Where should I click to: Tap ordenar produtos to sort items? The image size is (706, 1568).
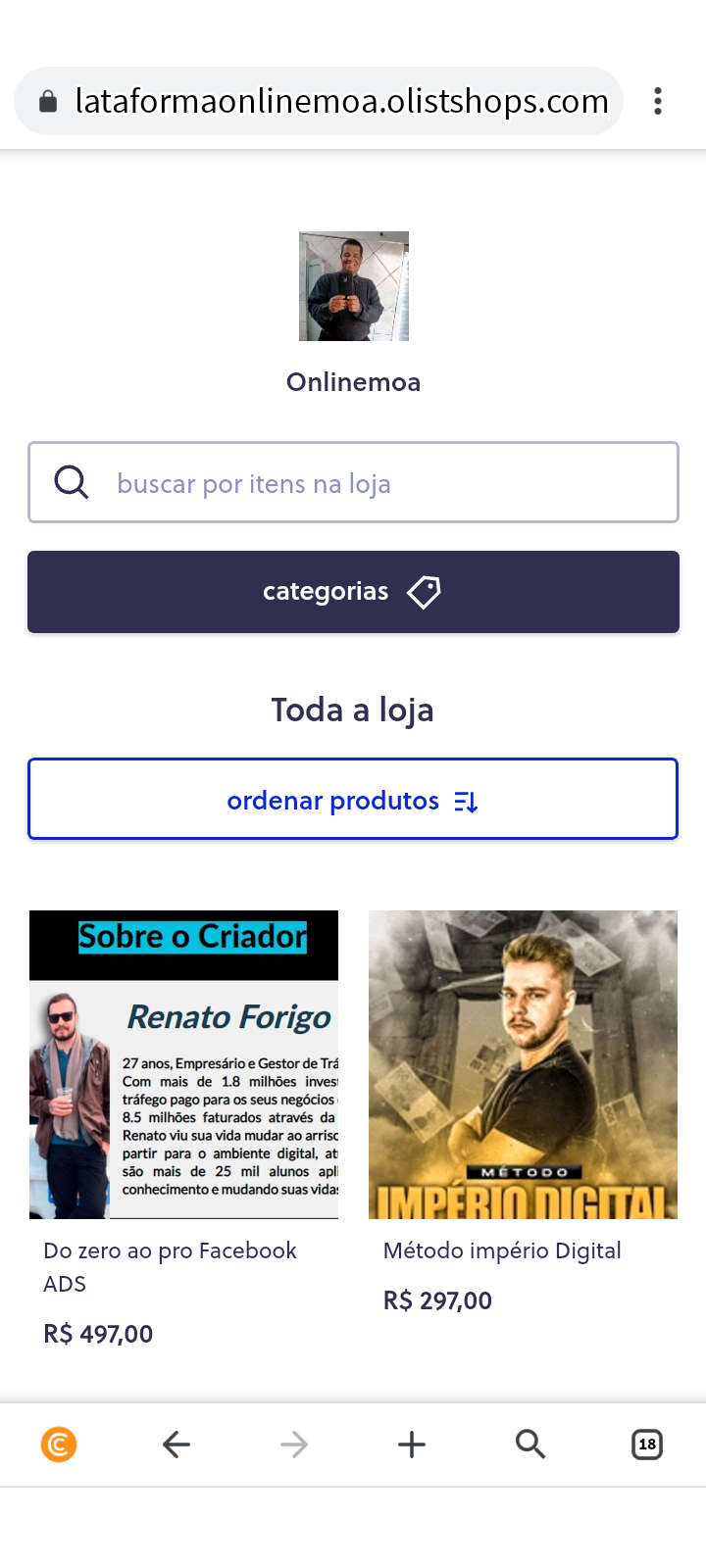[353, 800]
